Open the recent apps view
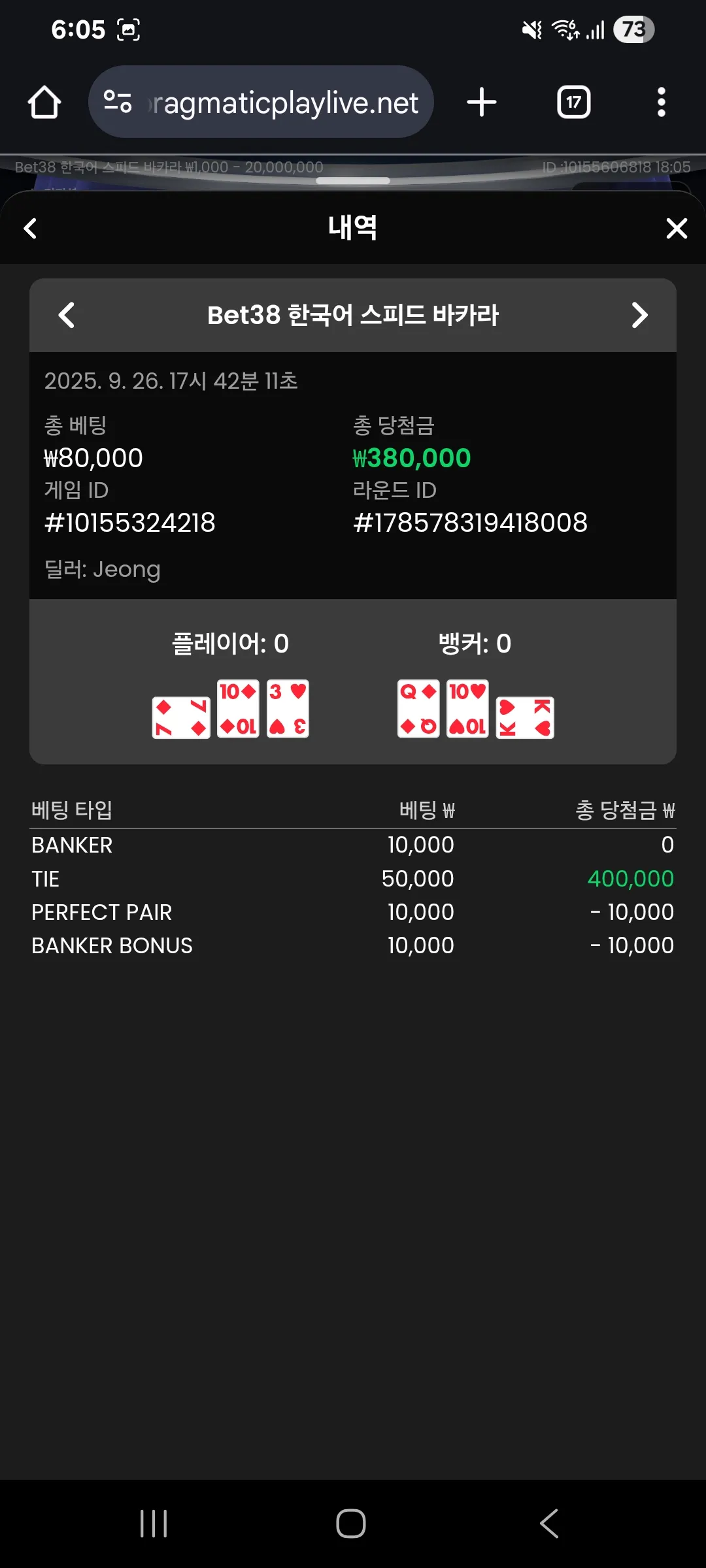Screen dimensions: 706x1568 (x=154, y=1524)
